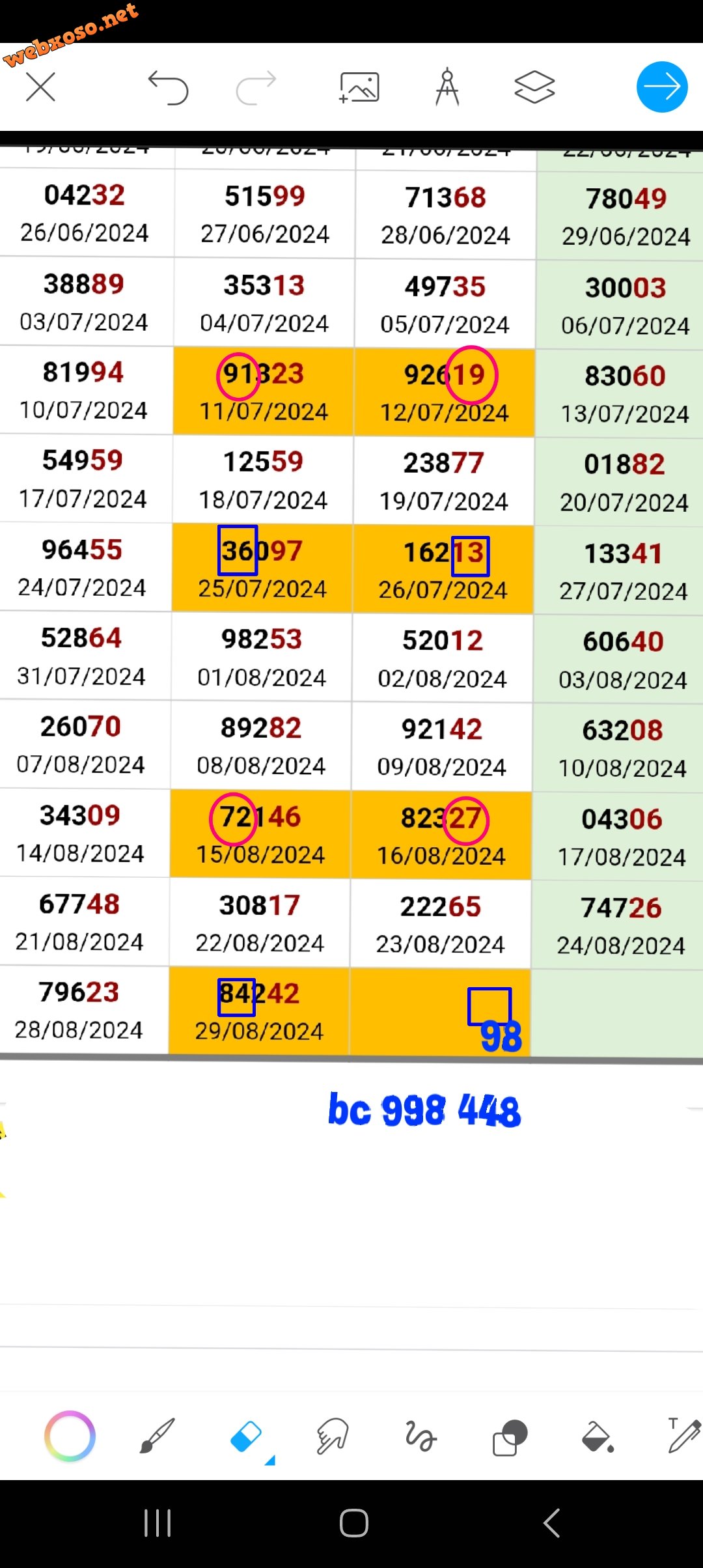
Task: Open the color wheel picker
Action: (70, 1436)
